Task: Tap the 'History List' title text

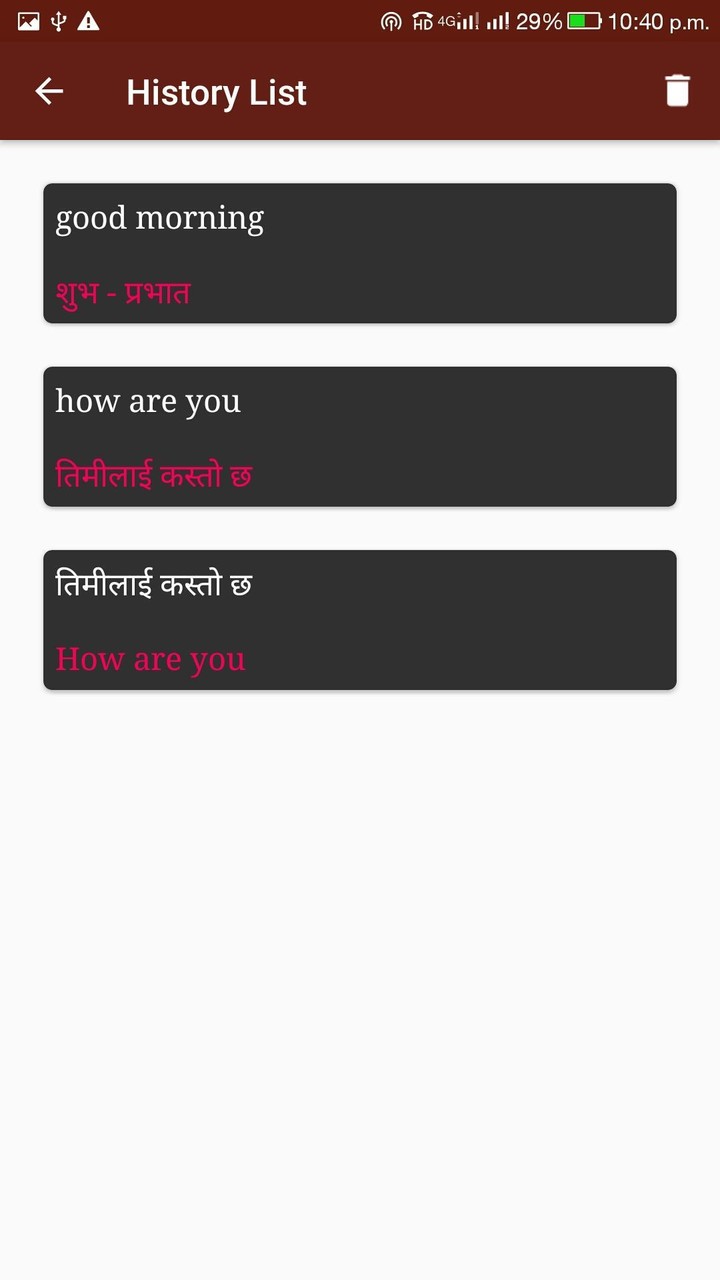Action: (x=216, y=92)
